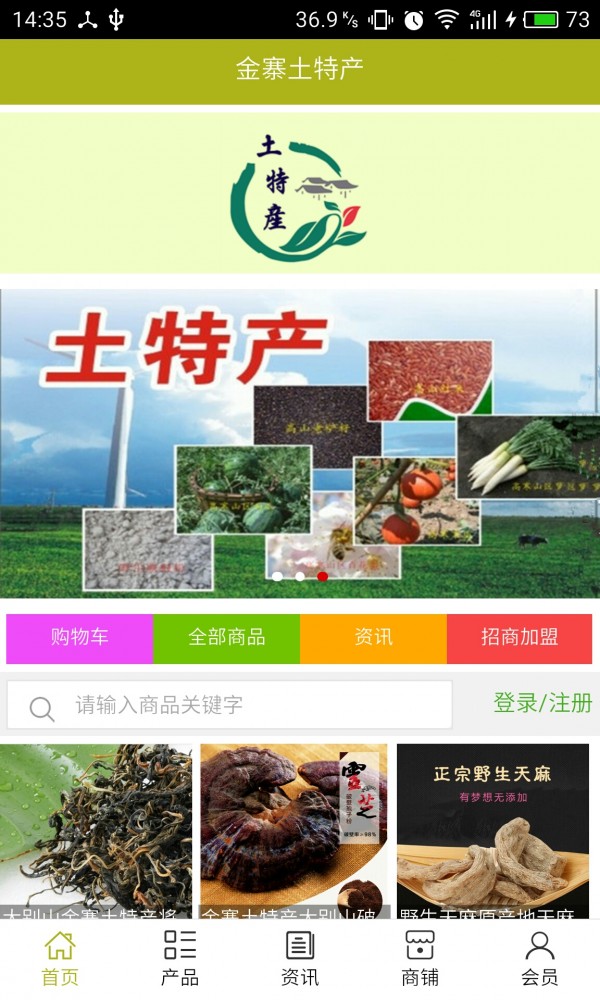Open the 野生天麻 product card
The height and width of the screenshot is (1000, 600).
point(492,830)
